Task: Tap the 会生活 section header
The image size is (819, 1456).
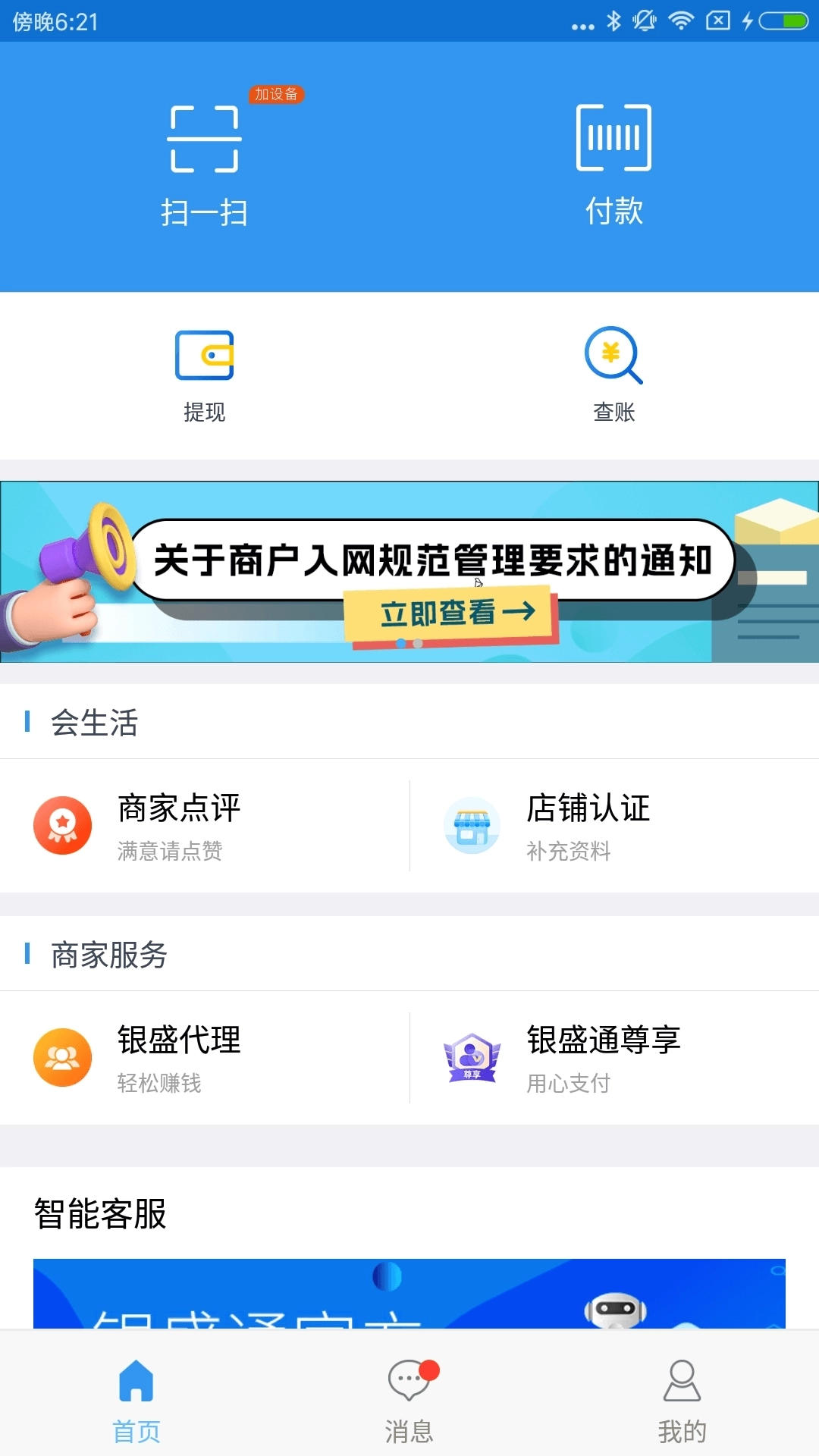Action: coord(91,722)
